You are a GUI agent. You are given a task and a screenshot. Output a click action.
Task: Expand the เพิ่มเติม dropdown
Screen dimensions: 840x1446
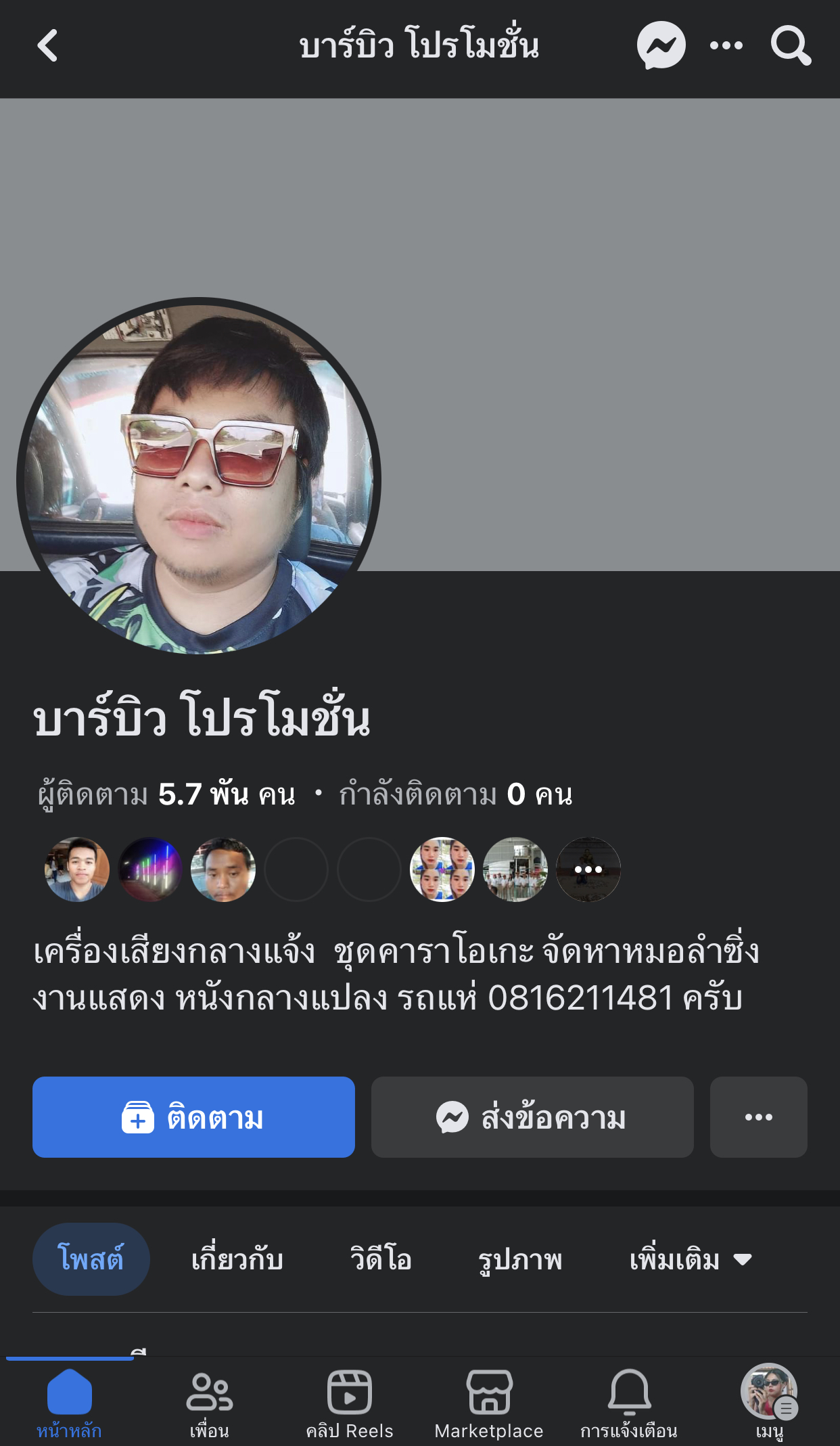click(x=691, y=1259)
